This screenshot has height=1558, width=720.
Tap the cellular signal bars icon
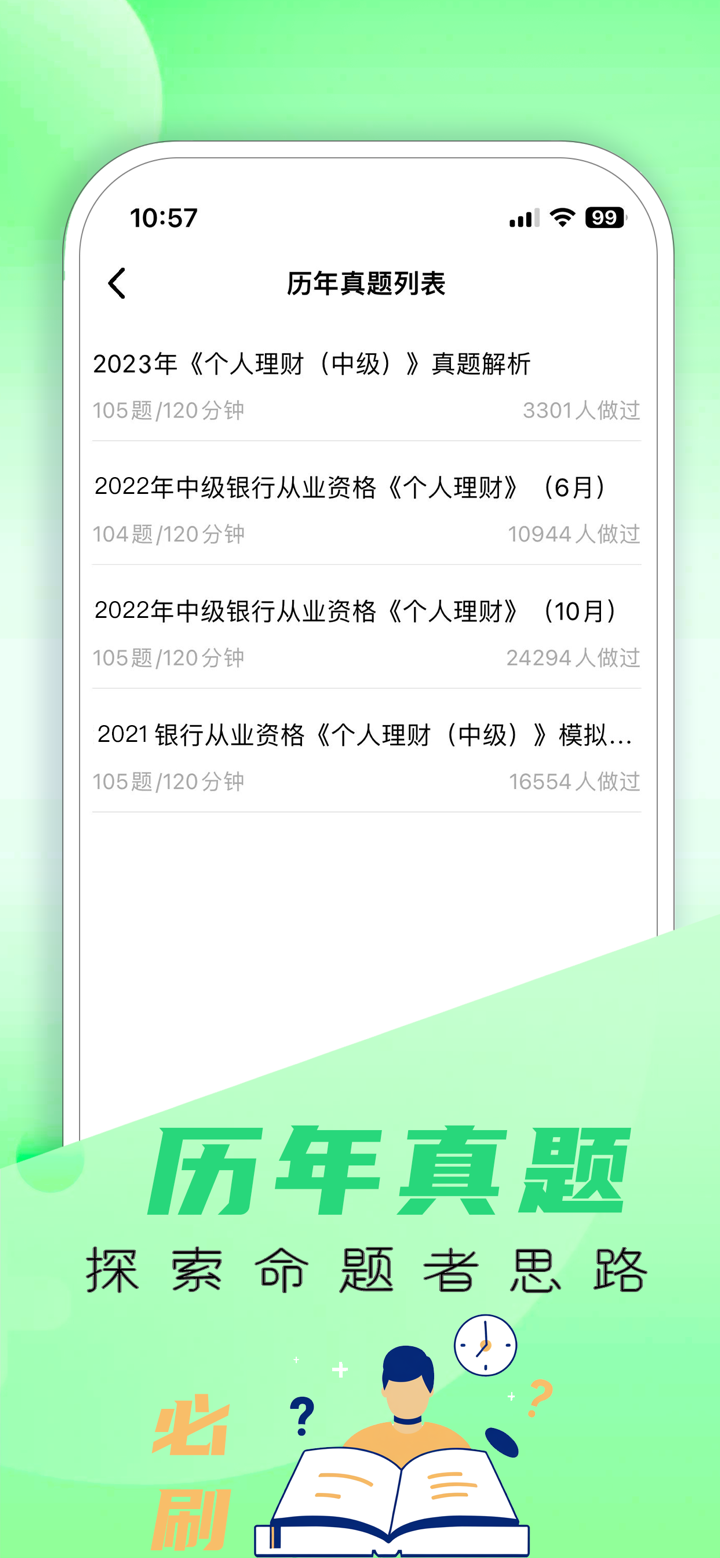pos(523,216)
